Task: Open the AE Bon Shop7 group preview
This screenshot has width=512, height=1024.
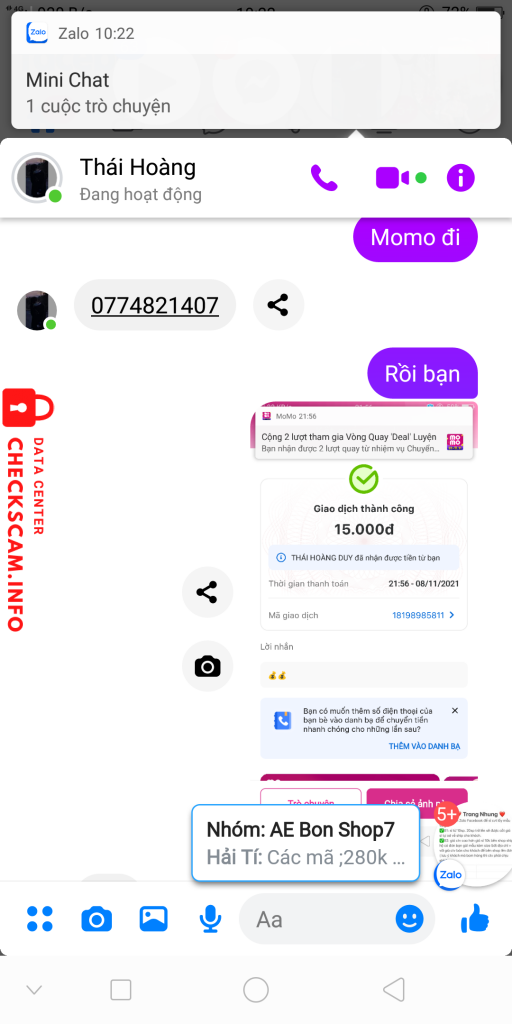Action: [306, 843]
